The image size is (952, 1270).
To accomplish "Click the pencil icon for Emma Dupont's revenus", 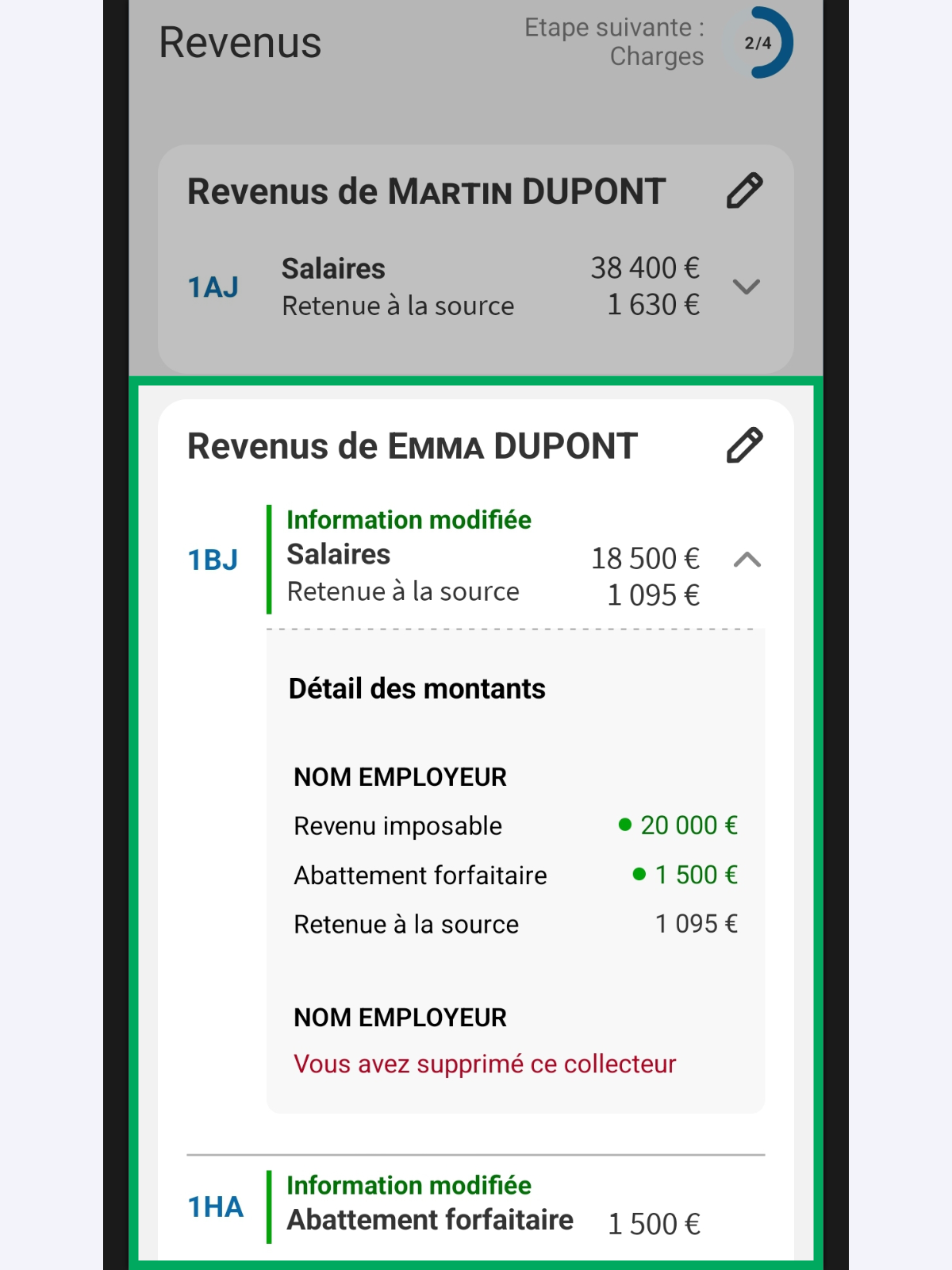I will pyautogui.click(x=744, y=445).
